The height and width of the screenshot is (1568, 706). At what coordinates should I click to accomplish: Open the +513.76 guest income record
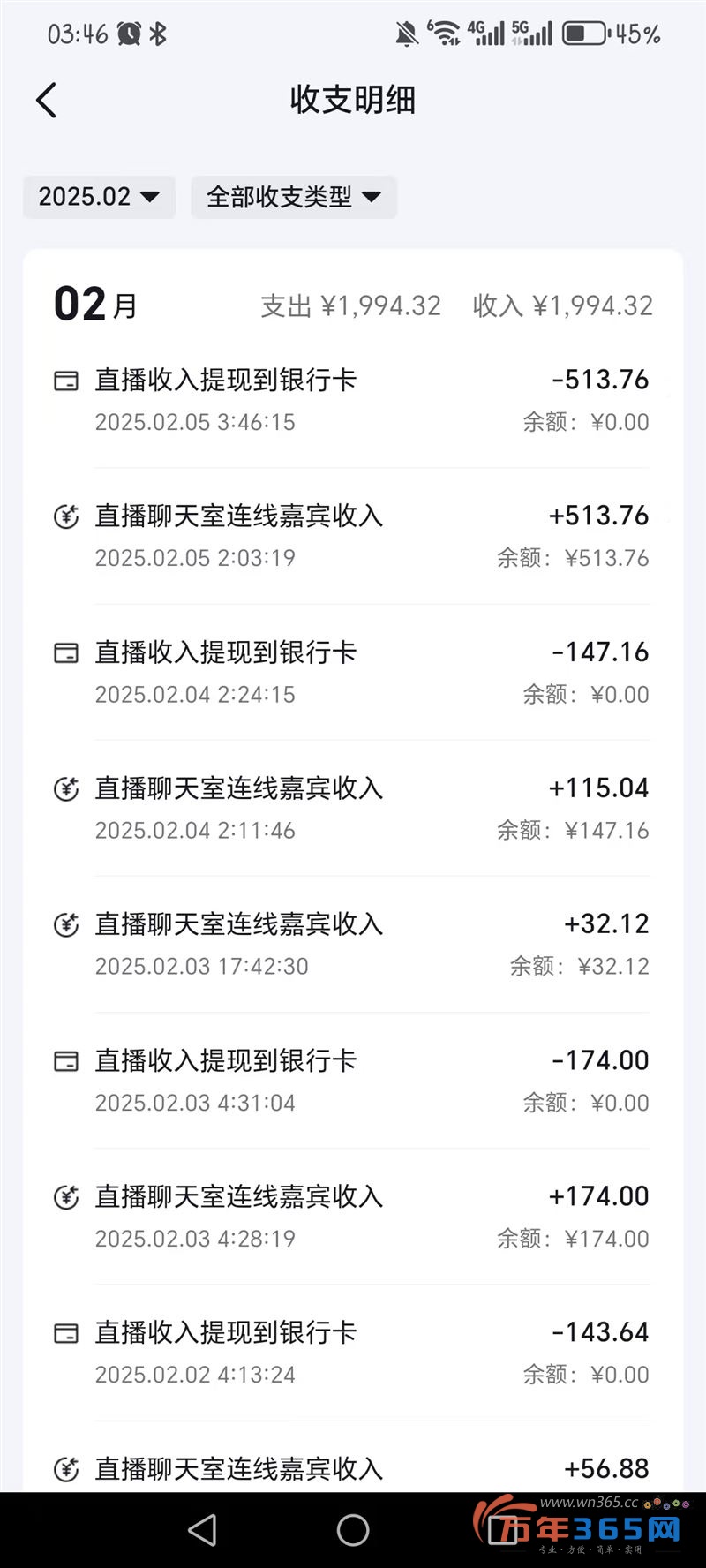353,536
